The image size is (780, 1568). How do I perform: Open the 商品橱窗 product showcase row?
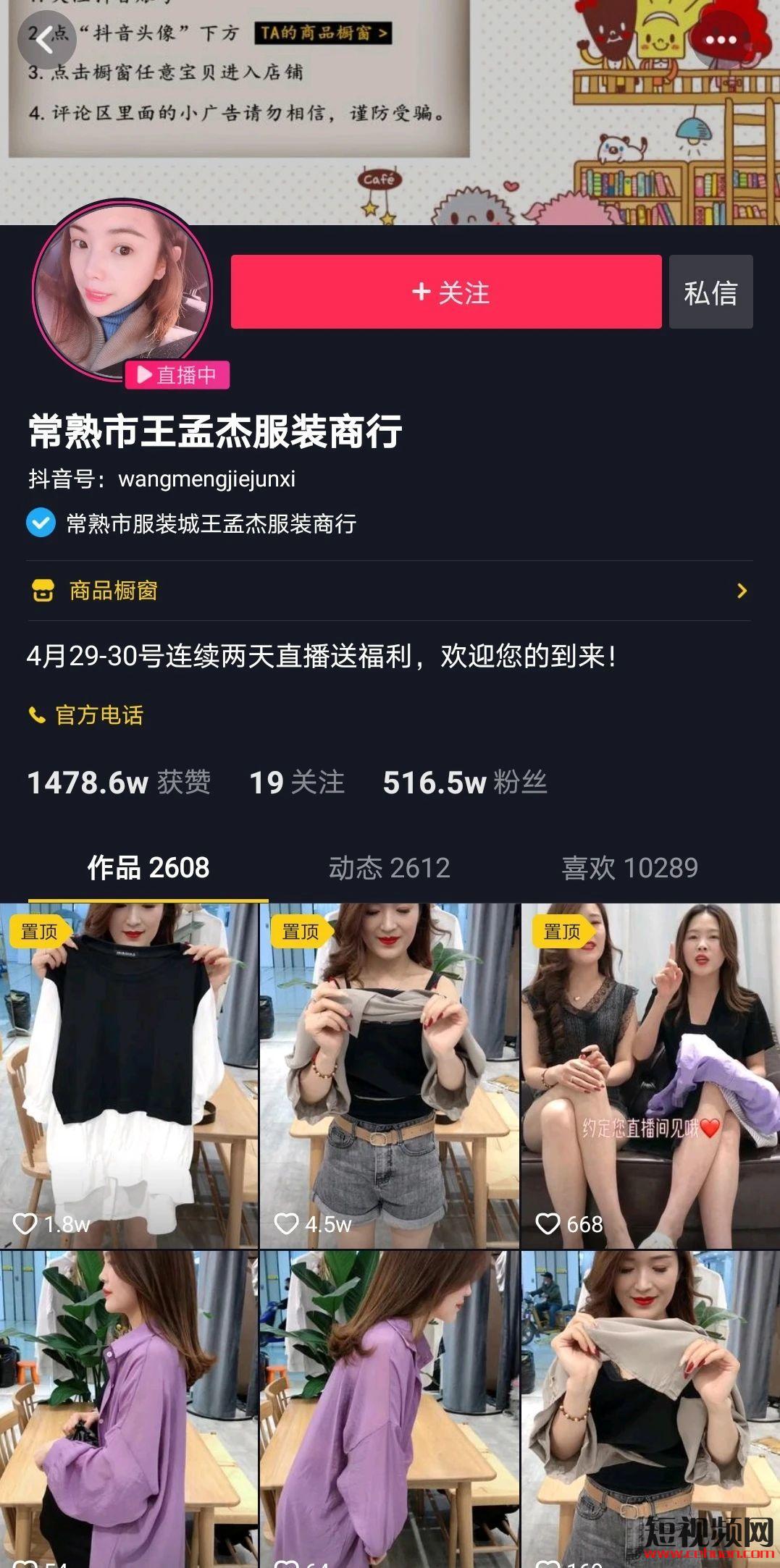pyautogui.click(x=390, y=591)
